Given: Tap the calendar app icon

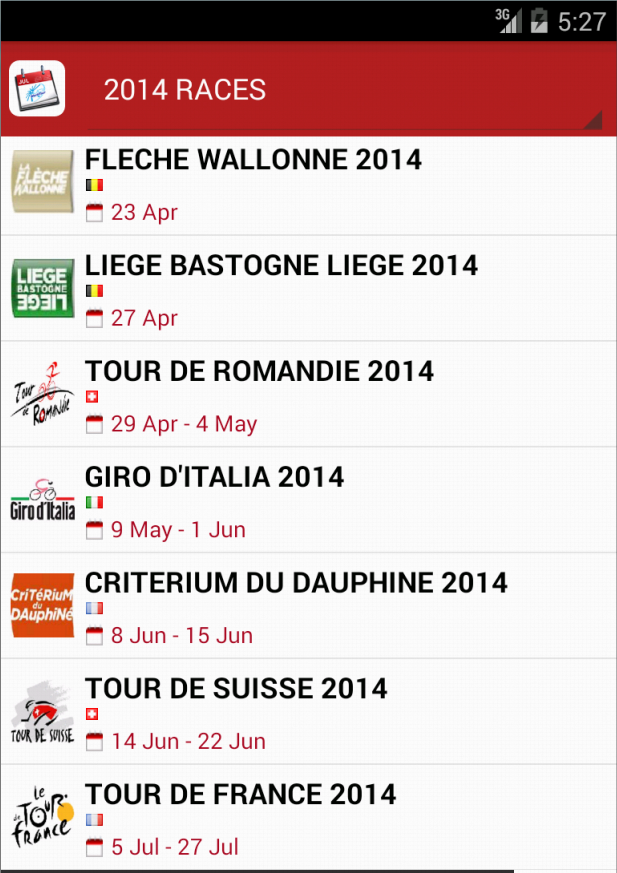Looking at the screenshot, I should tap(37, 89).
